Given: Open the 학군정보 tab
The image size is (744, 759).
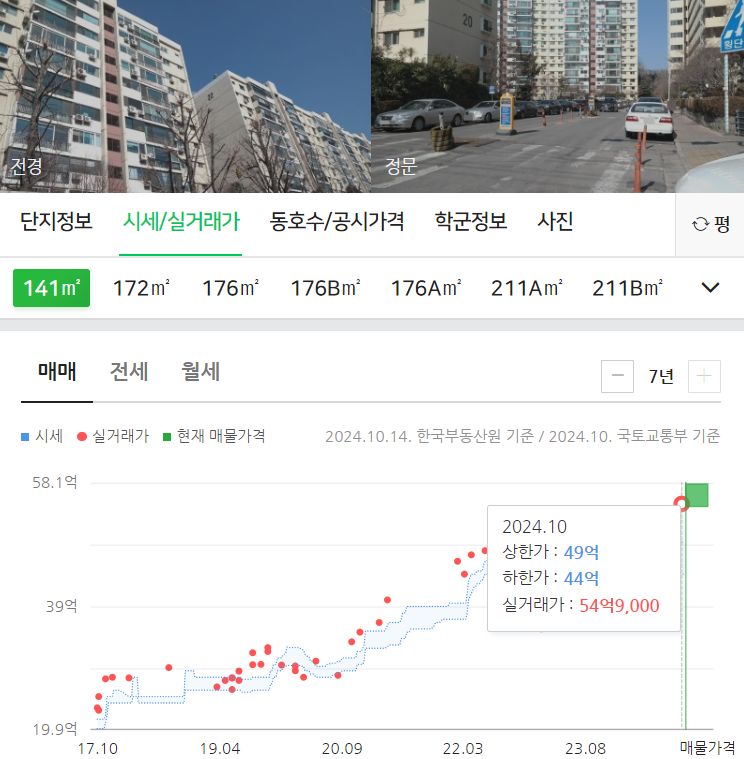Looking at the screenshot, I should [x=471, y=222].
